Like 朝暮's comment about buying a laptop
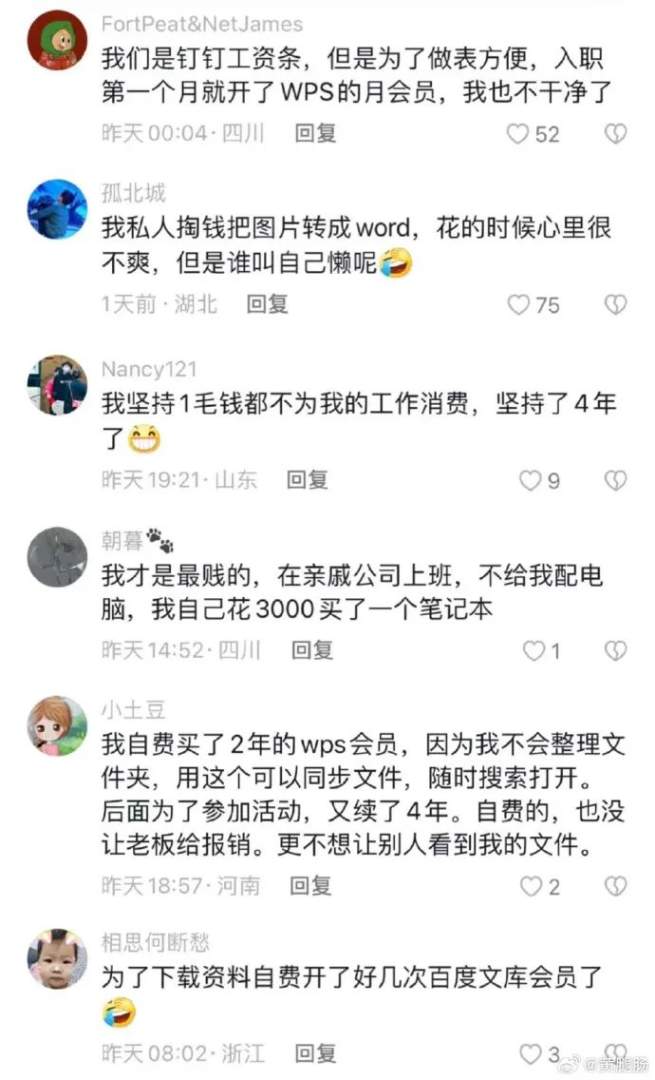This screenshot has height=1080, width=655. 535,651
